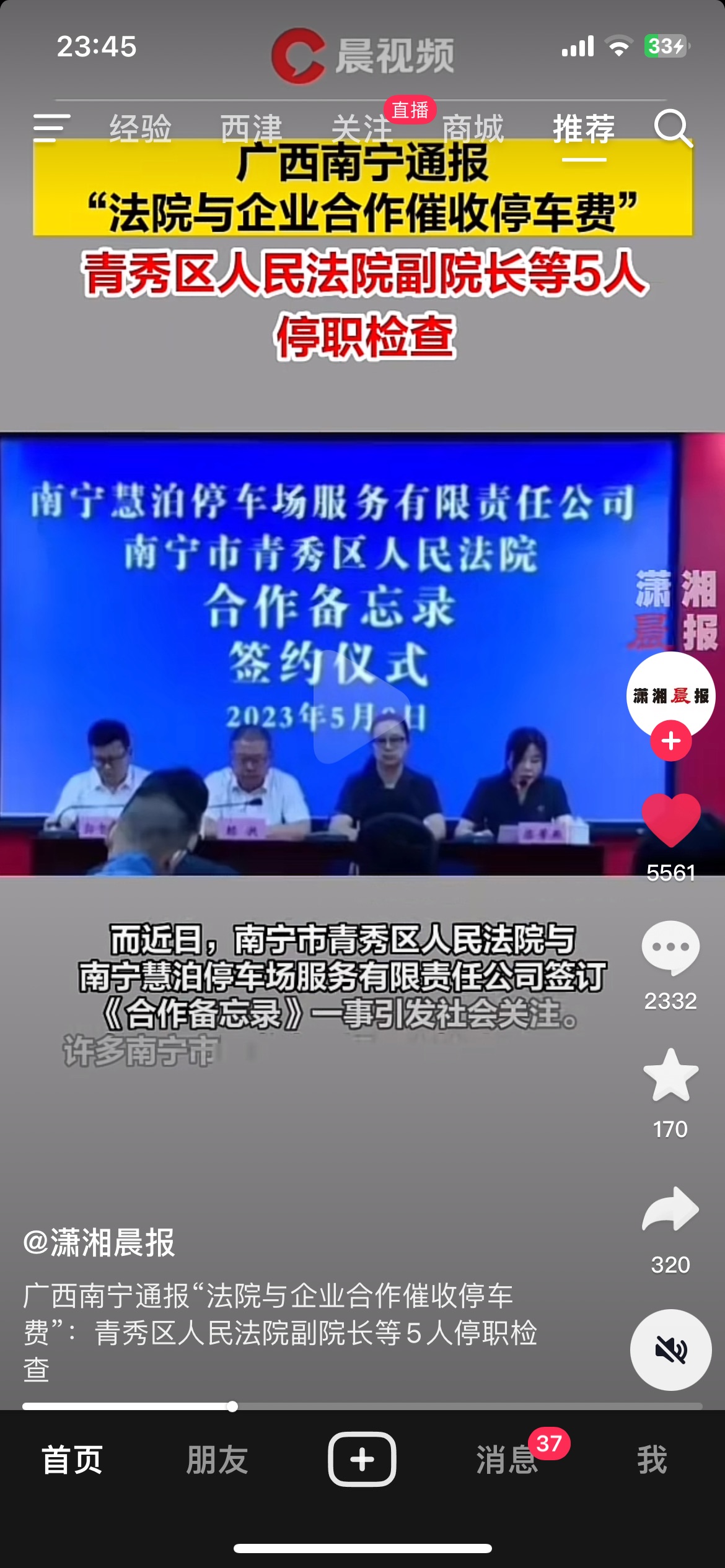The image size is (725, 1568).
Task: Open the @潇湘晨报 username link
Action: pos(99,1242)
